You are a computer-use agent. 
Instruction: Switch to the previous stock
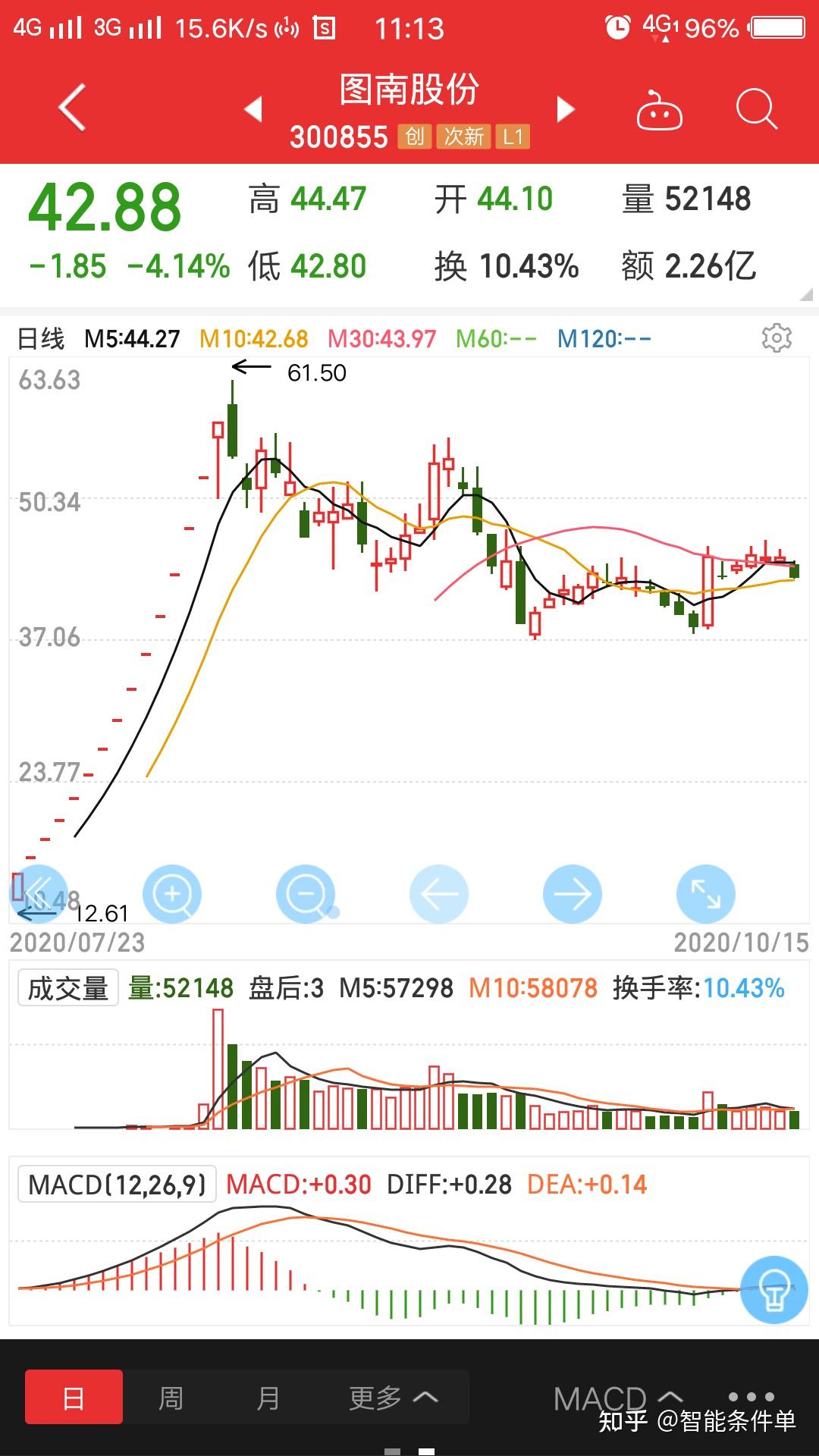pos(253,109)
